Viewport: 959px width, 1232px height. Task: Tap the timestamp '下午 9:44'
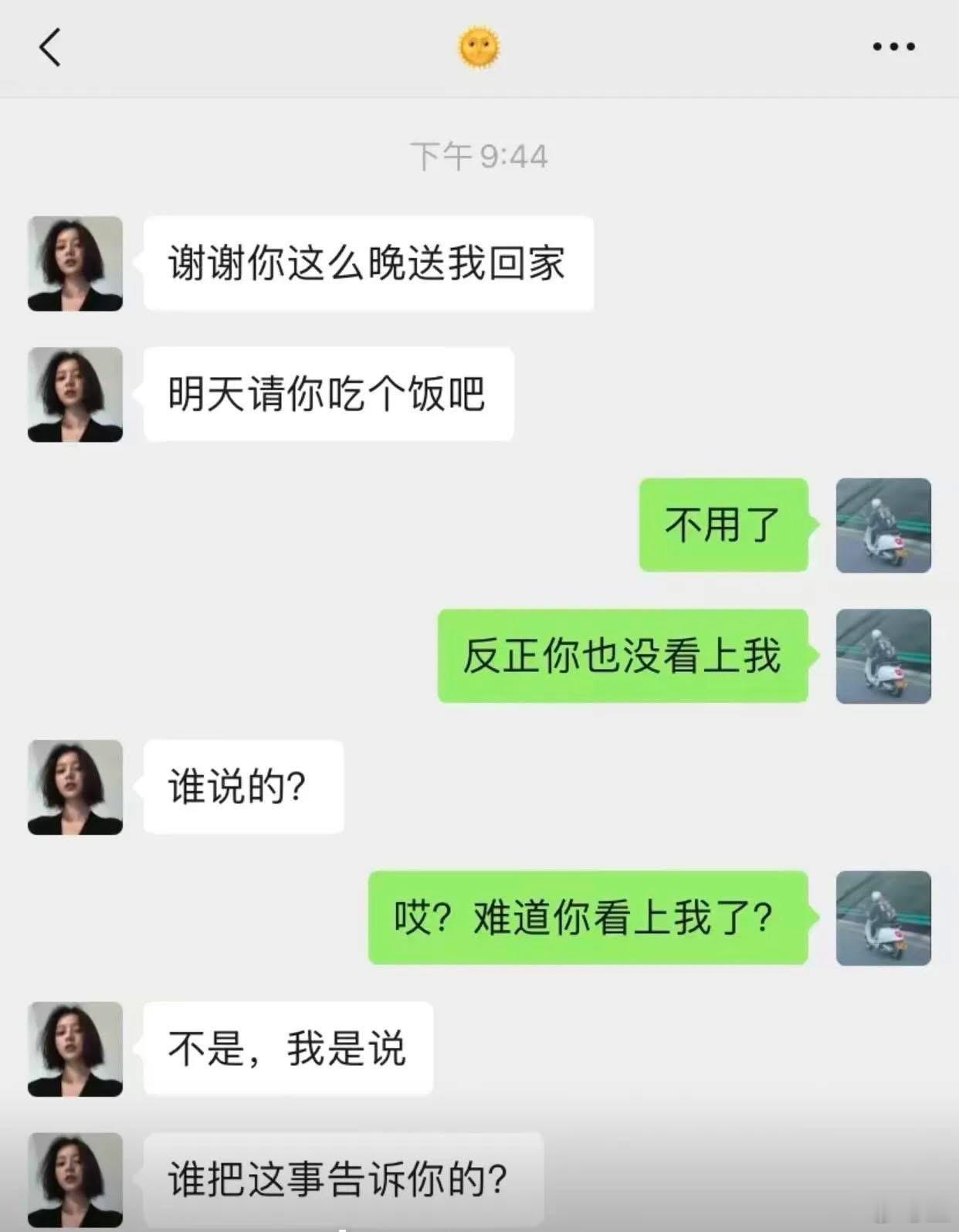click(479, 154)
